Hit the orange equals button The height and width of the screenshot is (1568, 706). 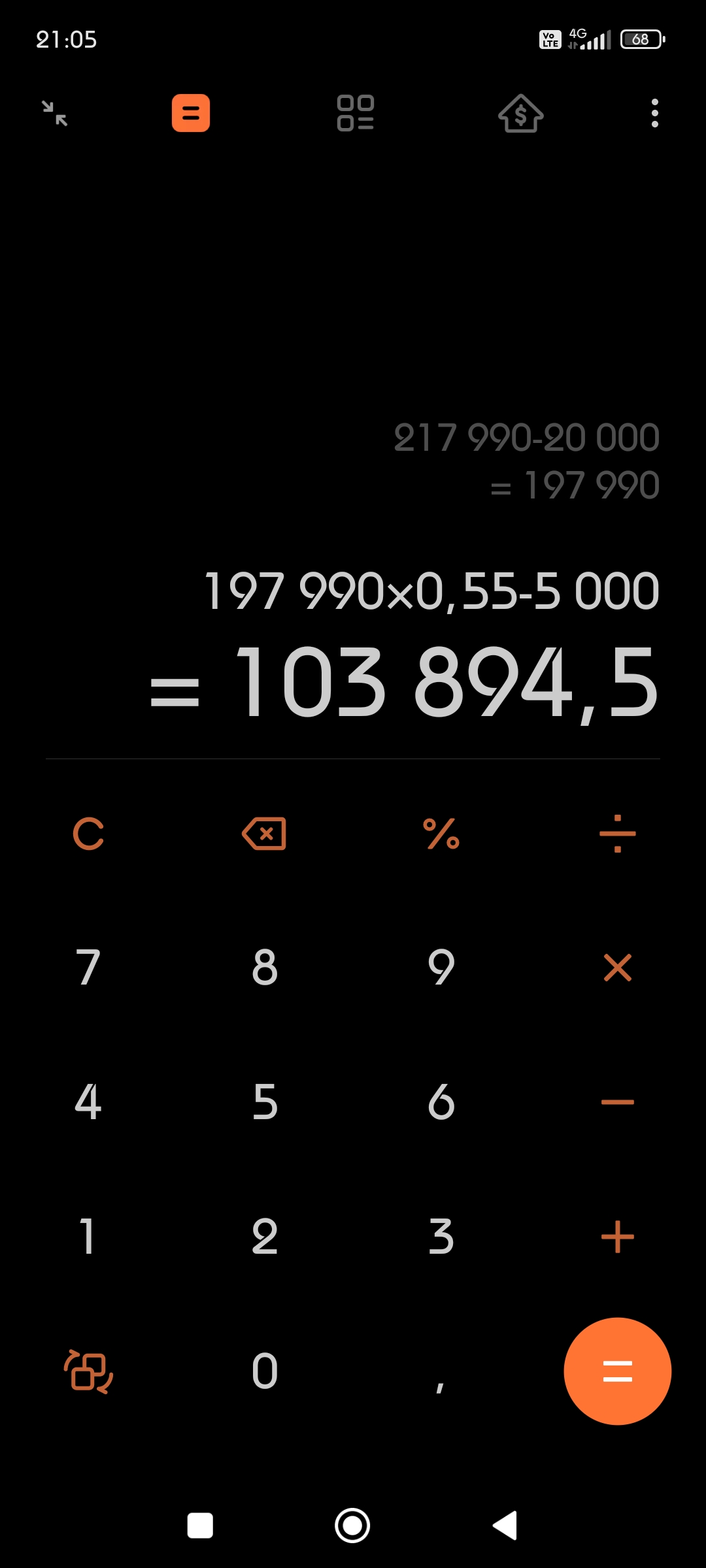pos(617,1371)
